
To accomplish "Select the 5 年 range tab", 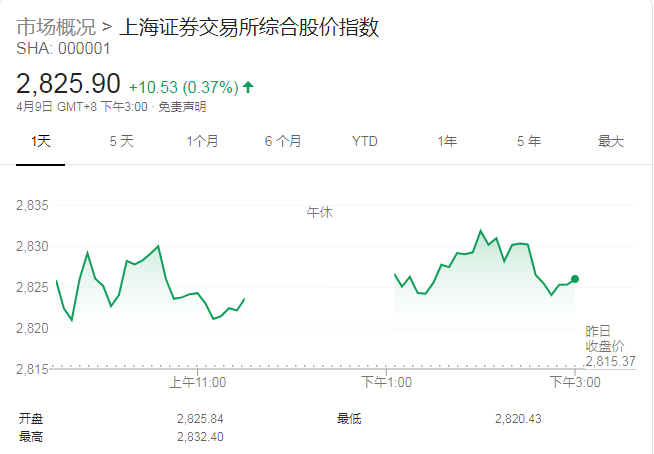I will pyautogui.click(x=528, y=142).
